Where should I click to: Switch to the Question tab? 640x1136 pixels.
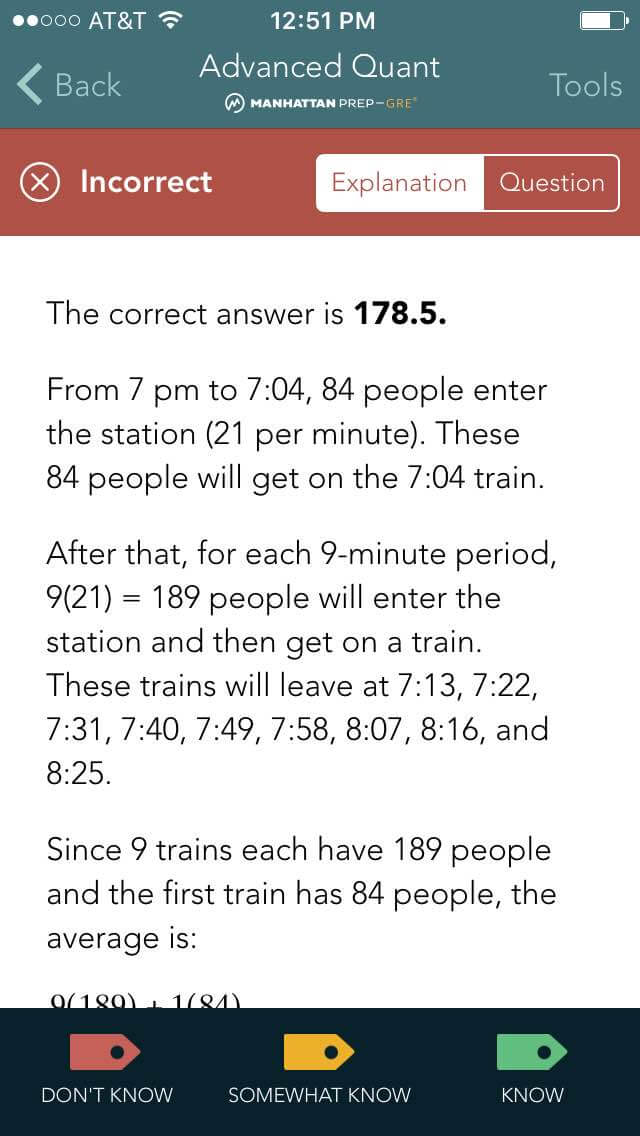pyautogui.click(x=552, y=183)
